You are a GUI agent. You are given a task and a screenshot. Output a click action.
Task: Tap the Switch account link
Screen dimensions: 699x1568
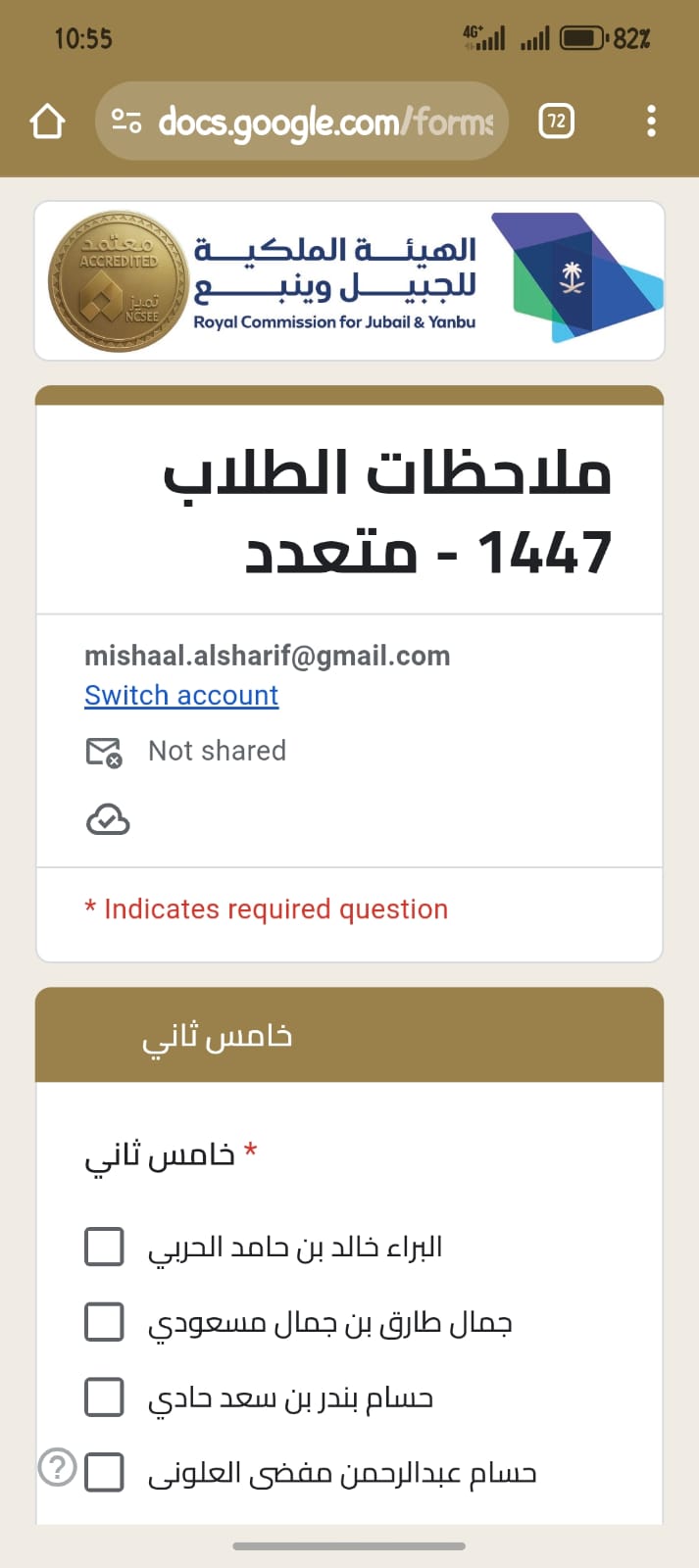pyautogui.click(x=181, y=695)
